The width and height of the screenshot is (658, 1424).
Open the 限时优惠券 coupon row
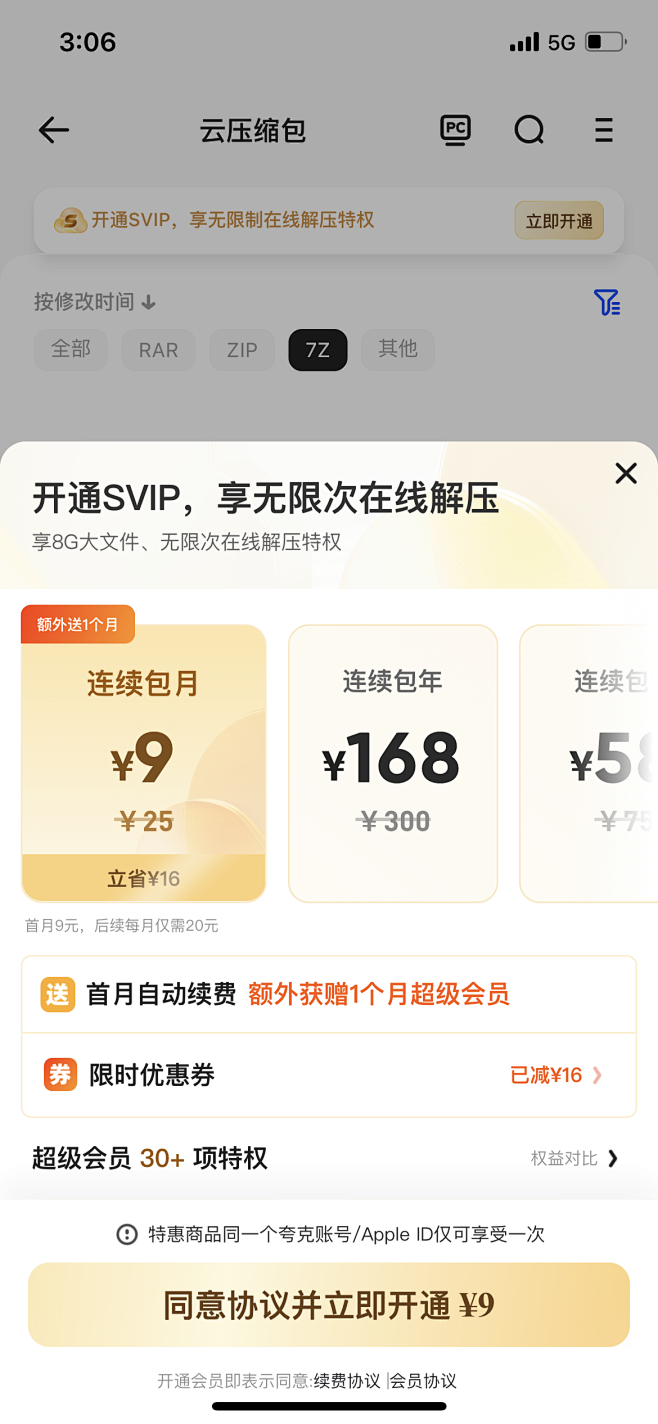coord(328,1075)
